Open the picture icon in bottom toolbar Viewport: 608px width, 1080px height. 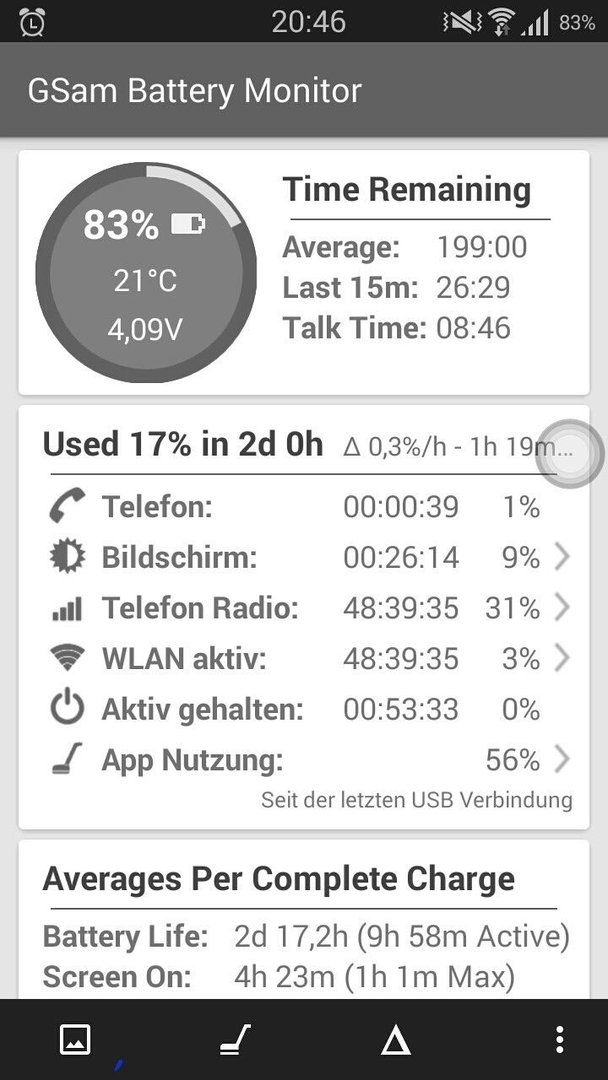(x=75, y=1039)
